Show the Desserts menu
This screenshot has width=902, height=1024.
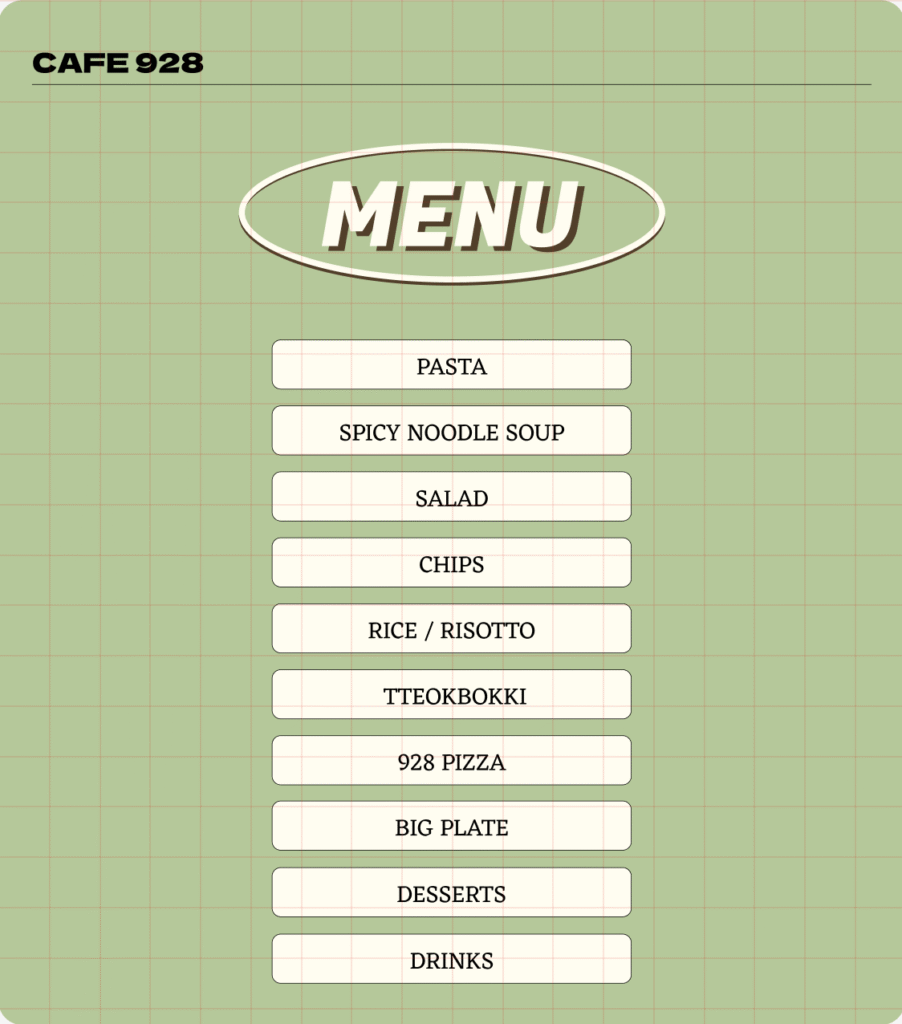(451, 893)
